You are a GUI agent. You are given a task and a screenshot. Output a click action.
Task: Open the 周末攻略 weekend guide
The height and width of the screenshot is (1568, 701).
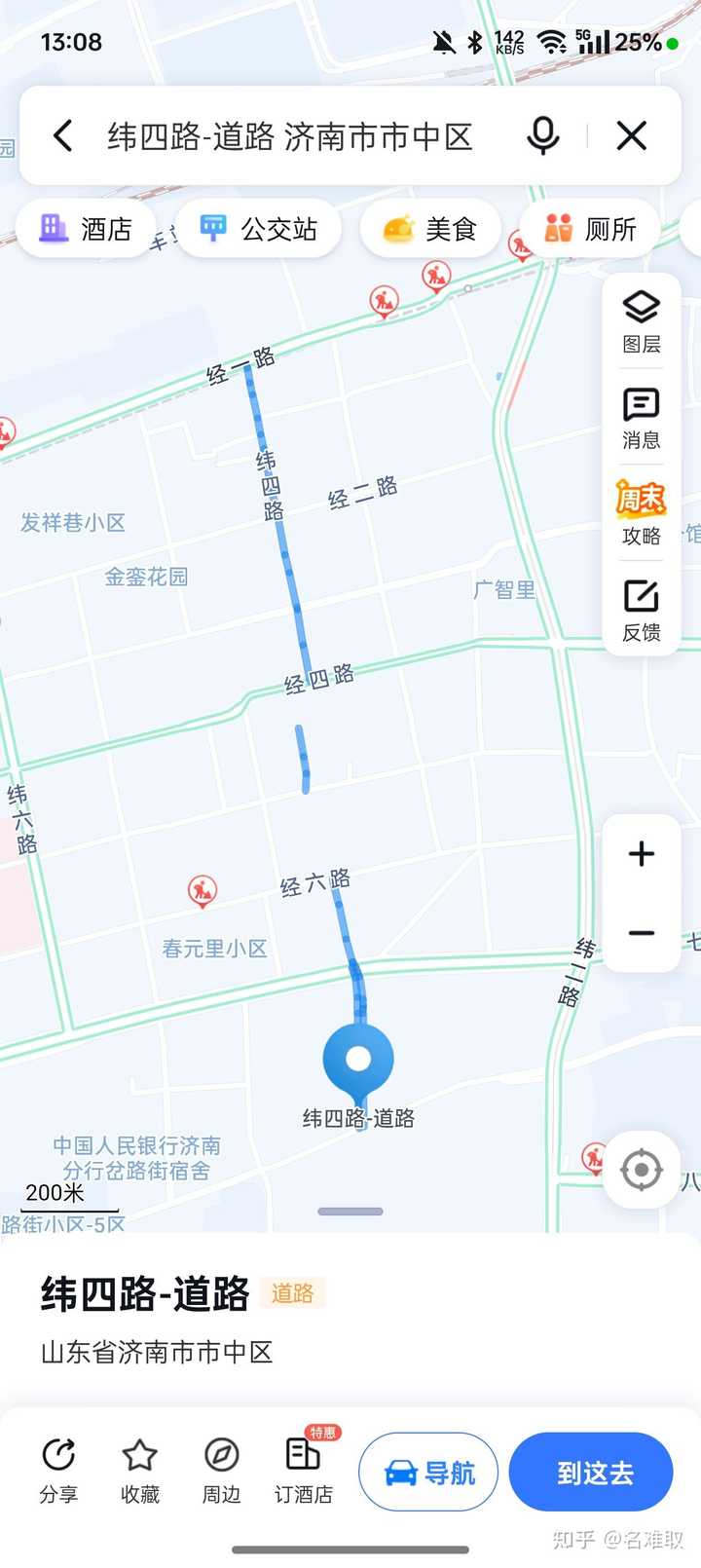[642, 513]
